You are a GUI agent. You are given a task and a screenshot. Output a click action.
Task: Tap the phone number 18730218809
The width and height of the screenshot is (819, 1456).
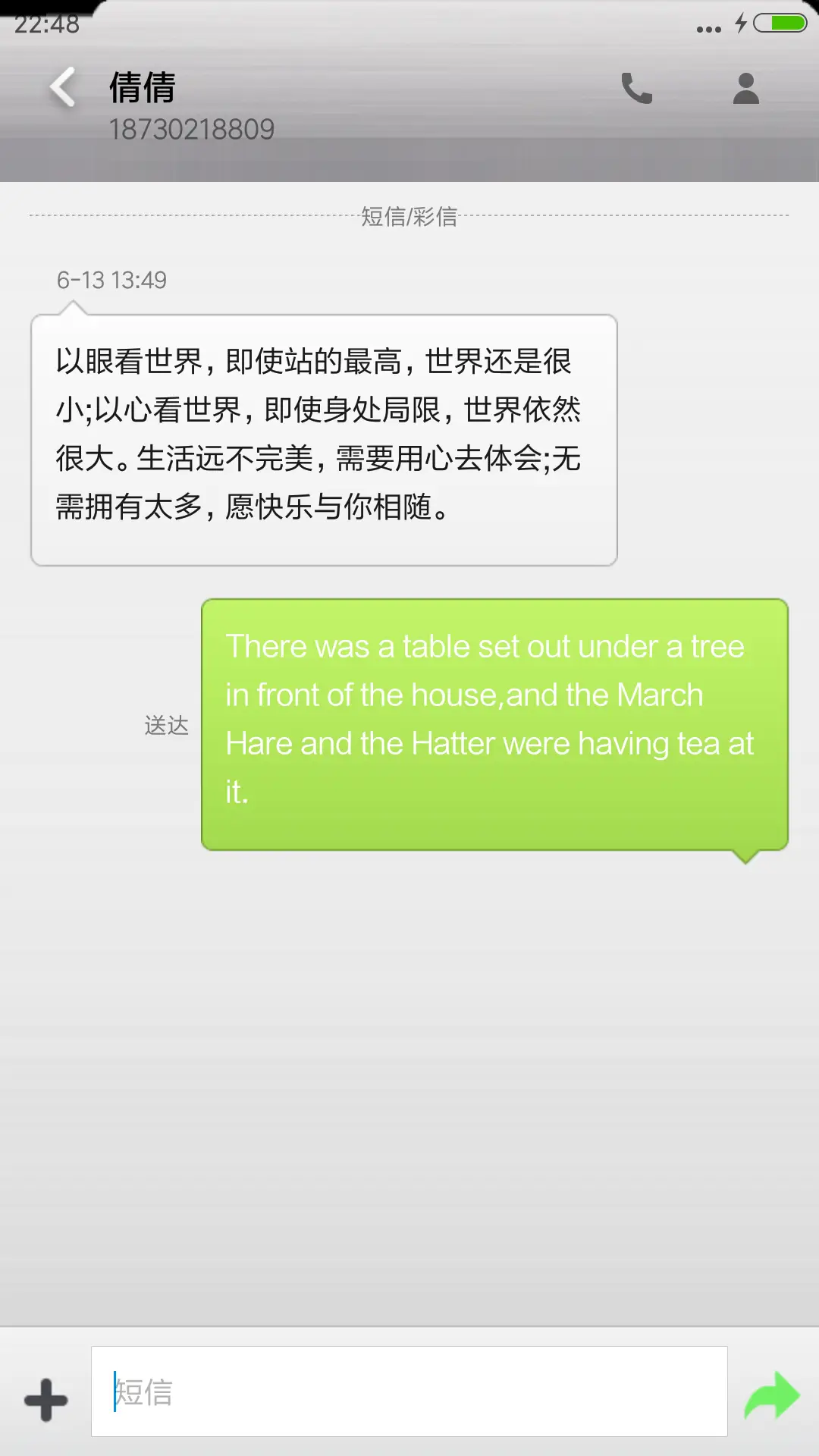[x=193, y=129]
